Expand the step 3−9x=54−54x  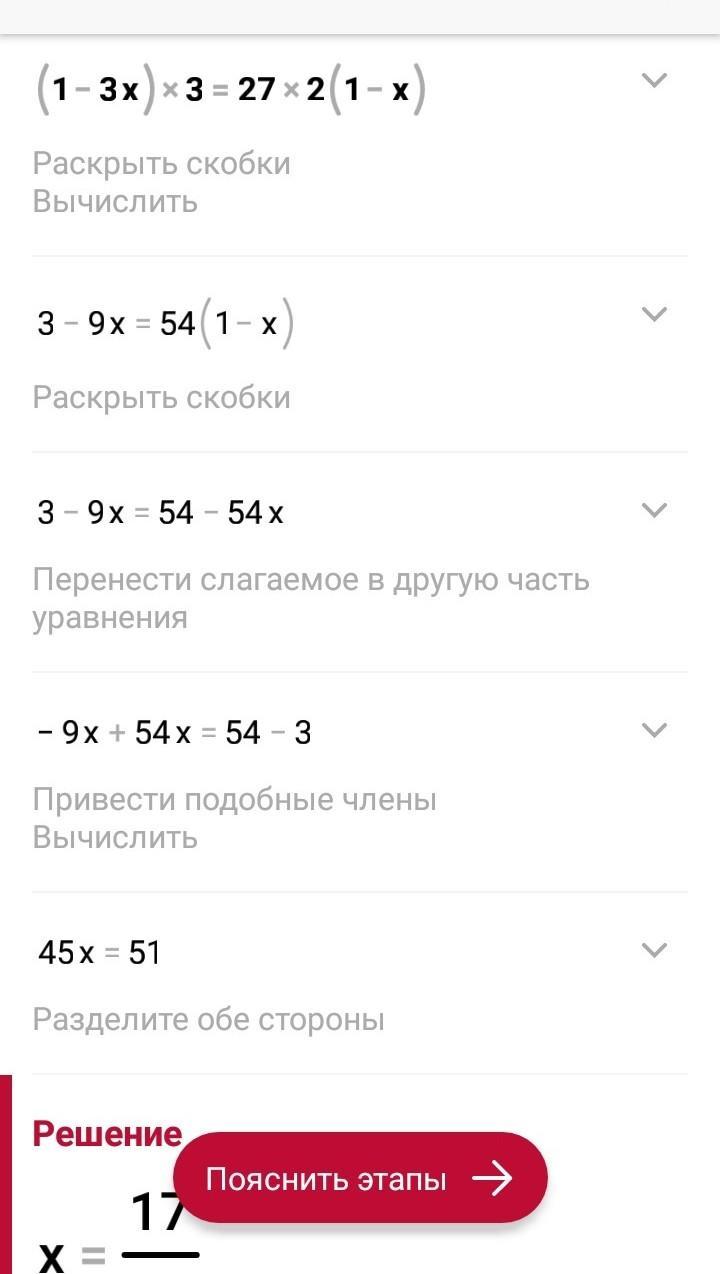[653, 510]
